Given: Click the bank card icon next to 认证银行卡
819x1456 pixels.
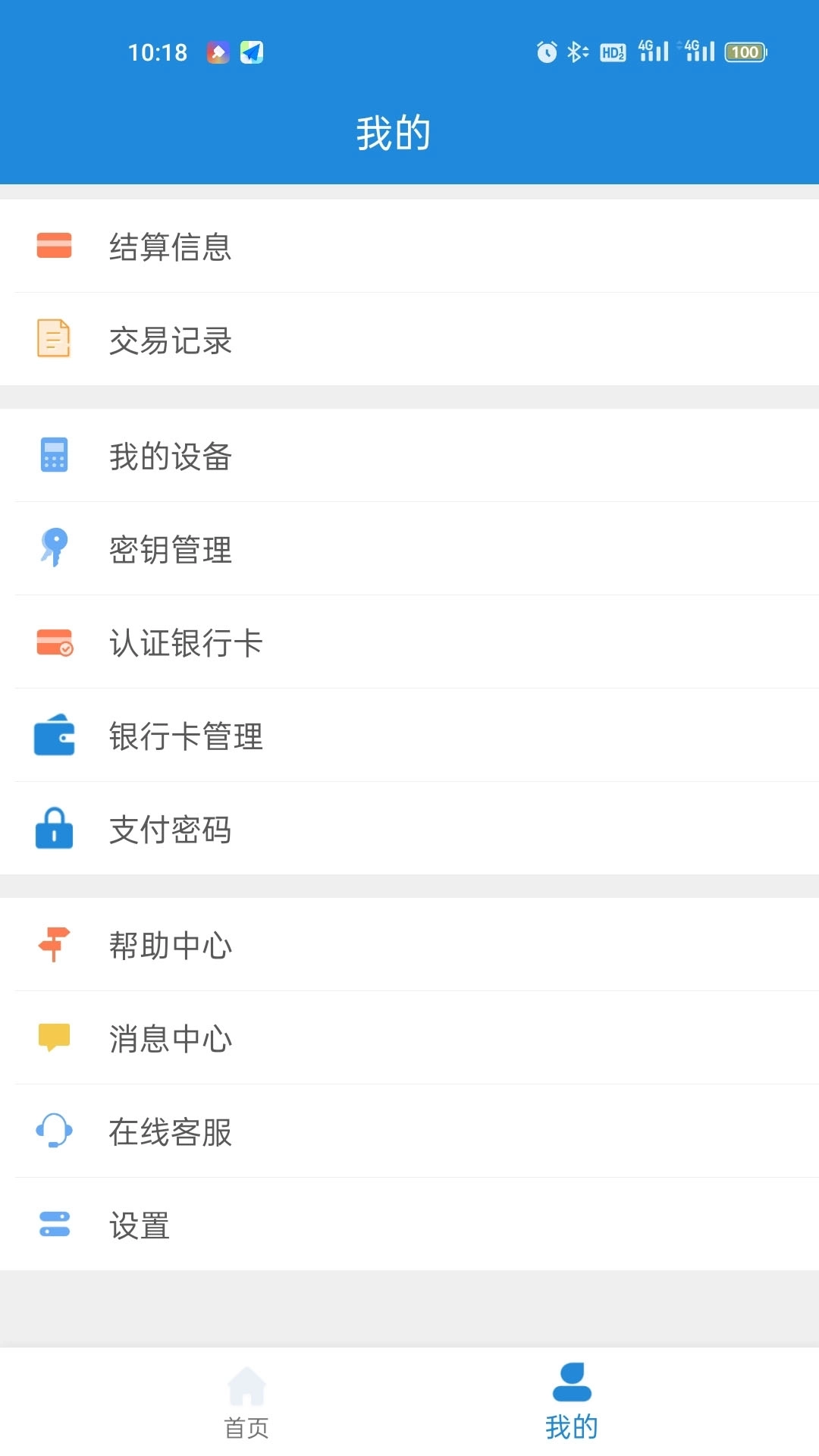Looking at the screenshot, I should (x=53, y=642).
